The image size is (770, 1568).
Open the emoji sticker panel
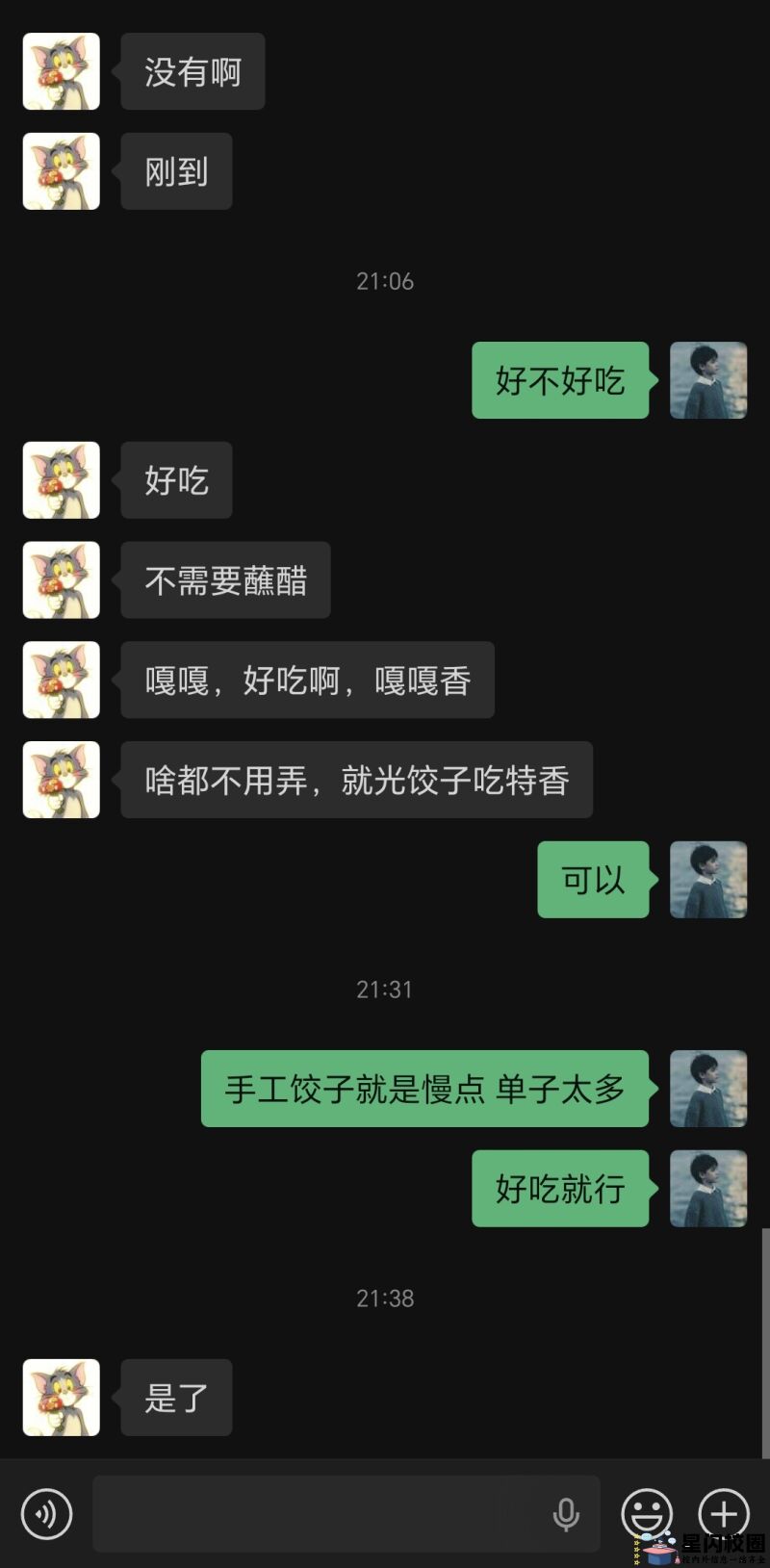tap(647, 1512)
